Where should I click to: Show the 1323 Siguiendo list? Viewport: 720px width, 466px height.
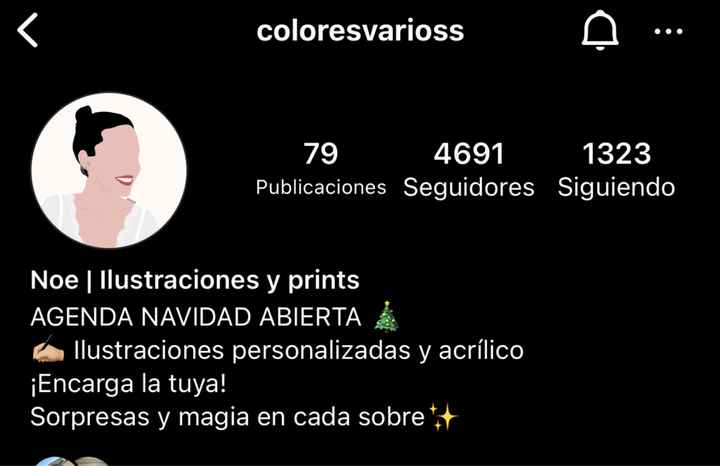pyautogui.click(x=616, y=168)
